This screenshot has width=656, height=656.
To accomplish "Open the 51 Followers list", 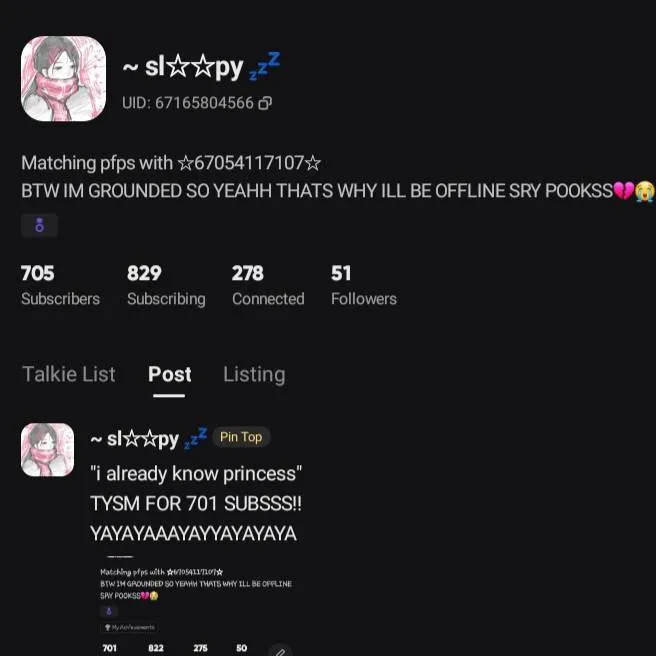I will [363, 285].
